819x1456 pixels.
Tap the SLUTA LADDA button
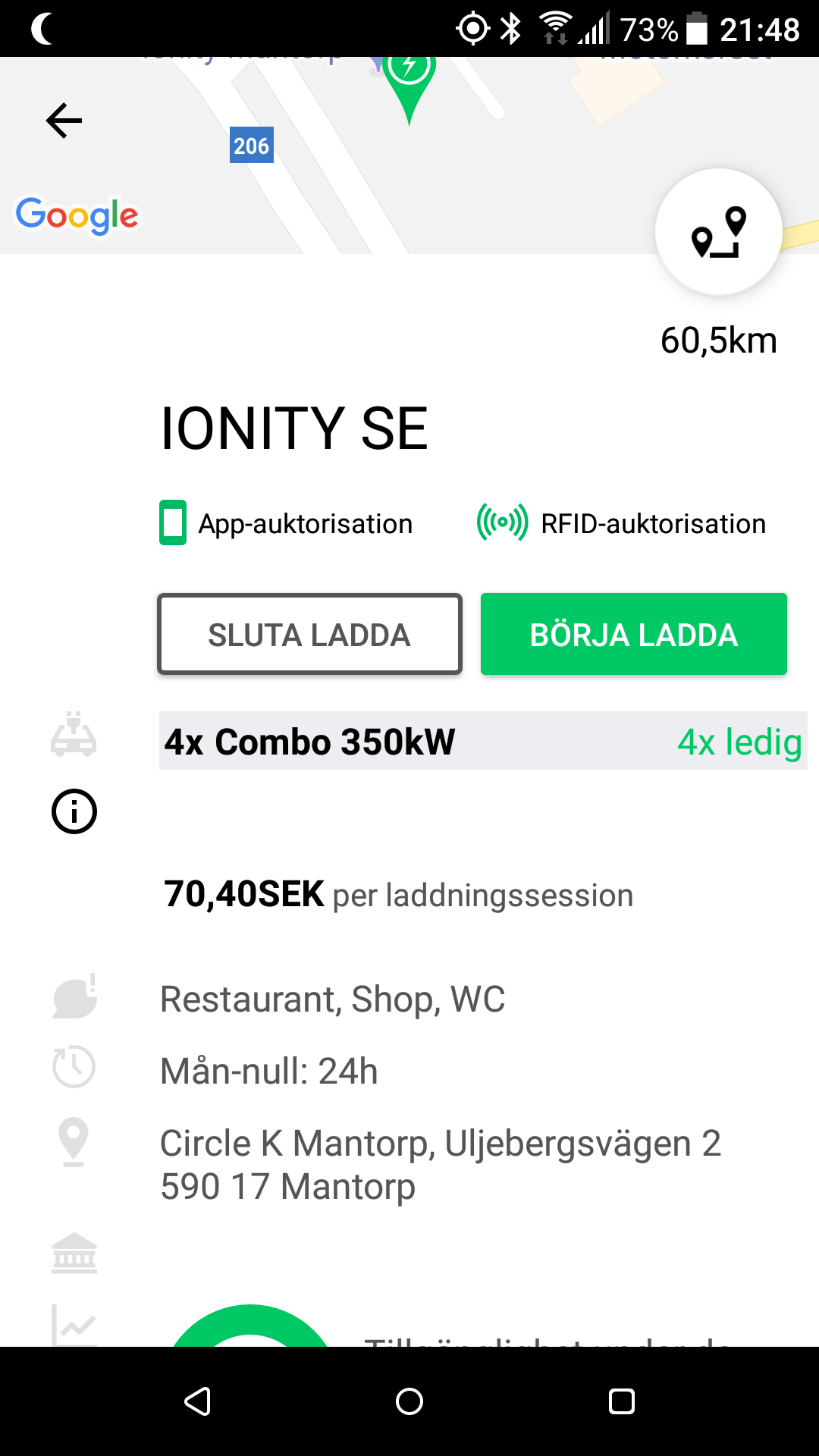click(309, 634)
